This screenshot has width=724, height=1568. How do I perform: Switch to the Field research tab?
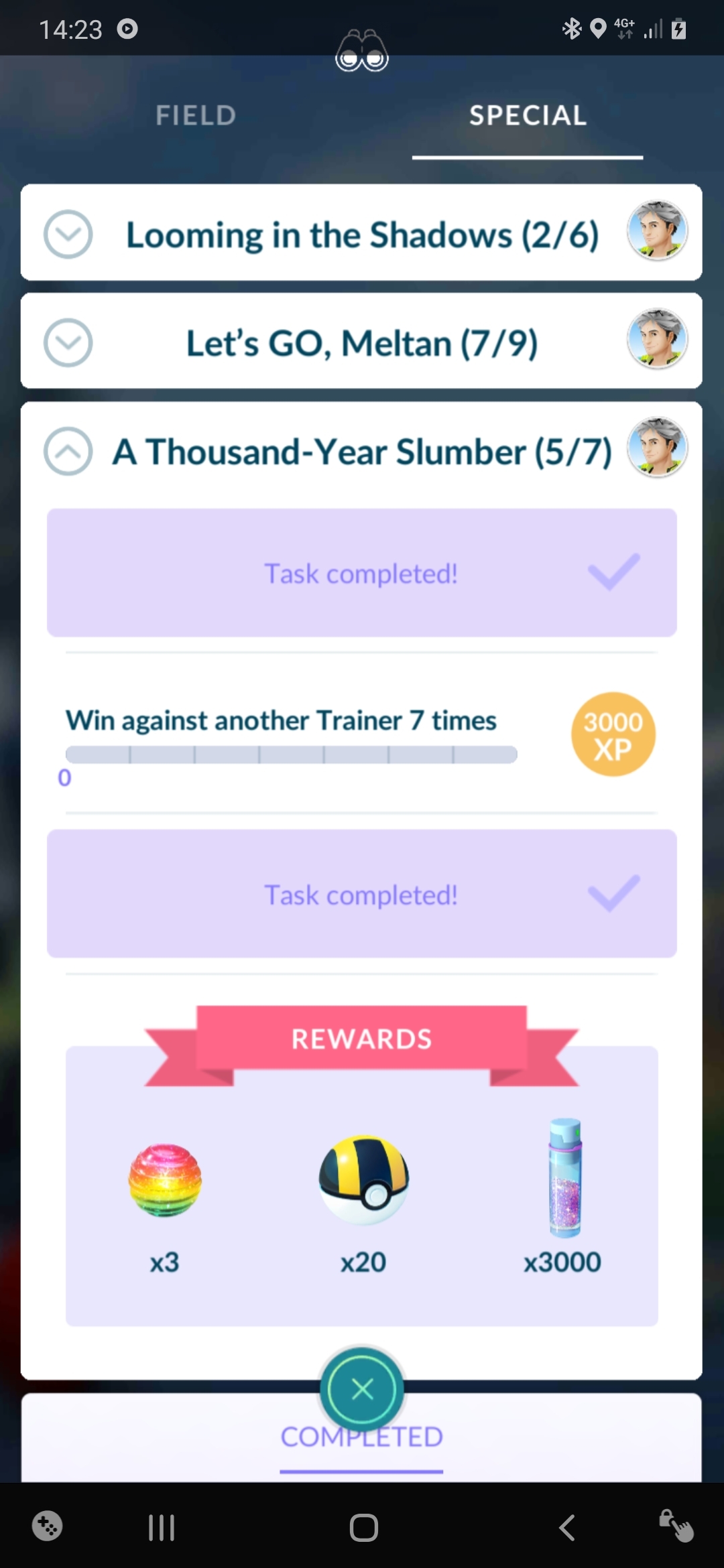click(x=196, y=115)
